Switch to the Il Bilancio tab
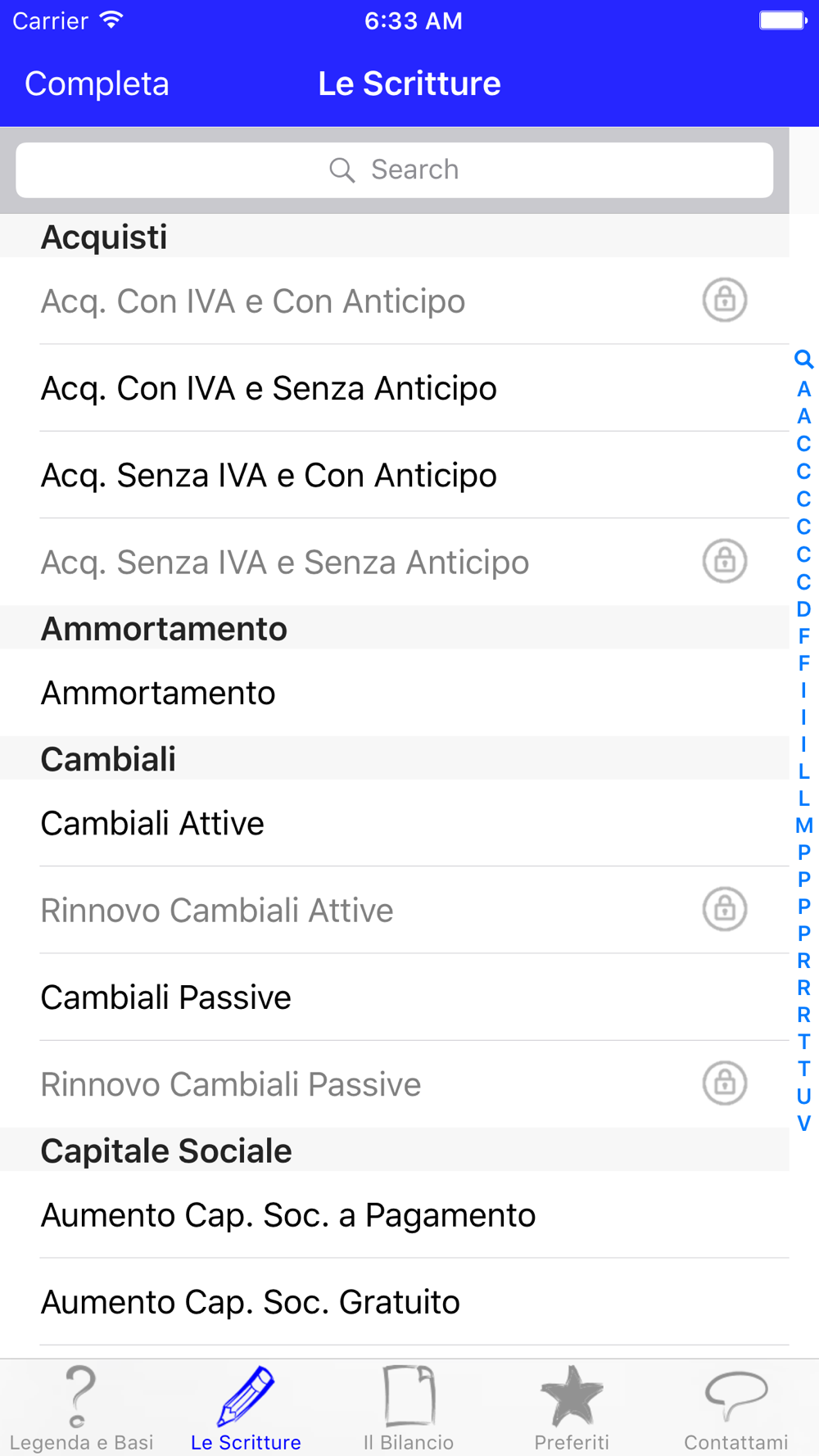This screenshot has height=1456, width=819. [409, 1409]
